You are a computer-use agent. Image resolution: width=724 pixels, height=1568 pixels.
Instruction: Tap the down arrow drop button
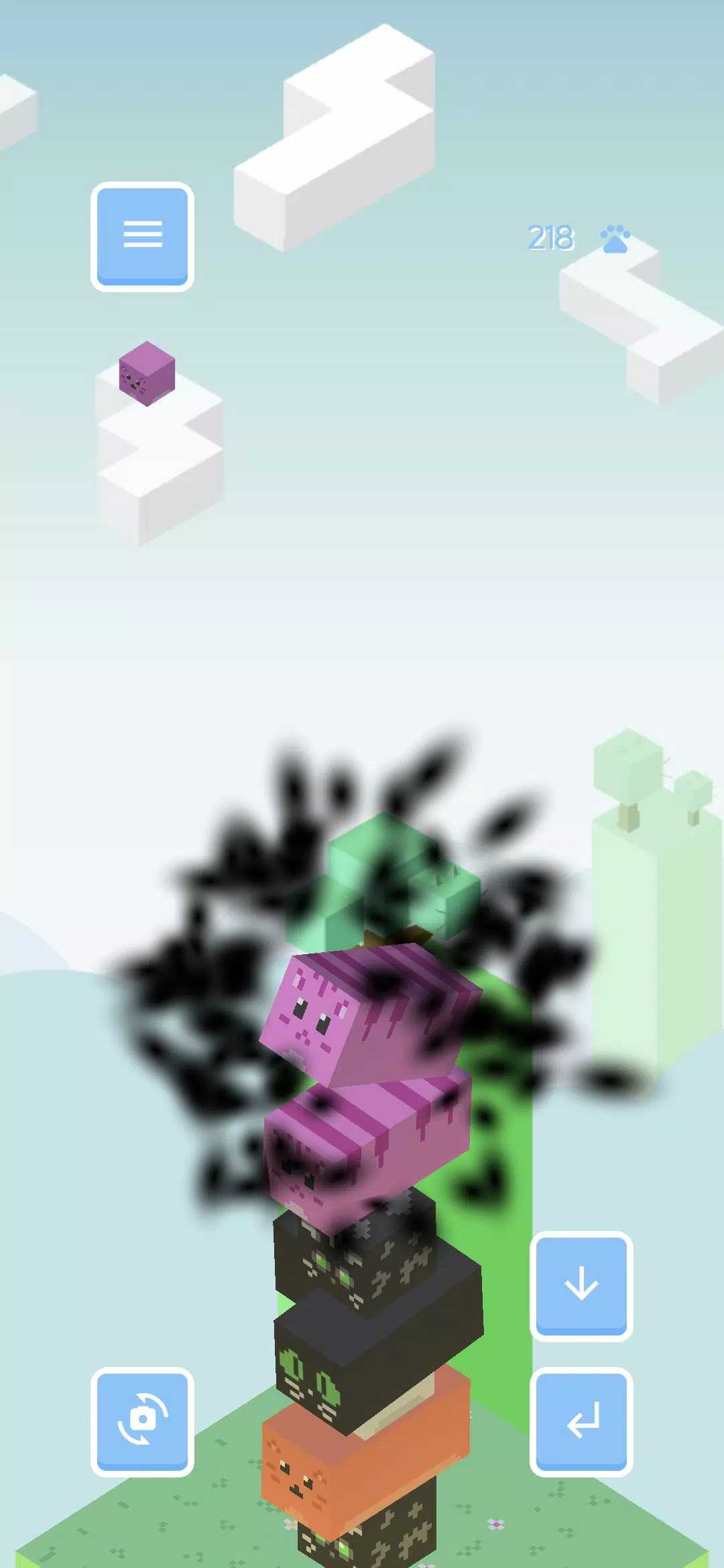pos(581,1286)
